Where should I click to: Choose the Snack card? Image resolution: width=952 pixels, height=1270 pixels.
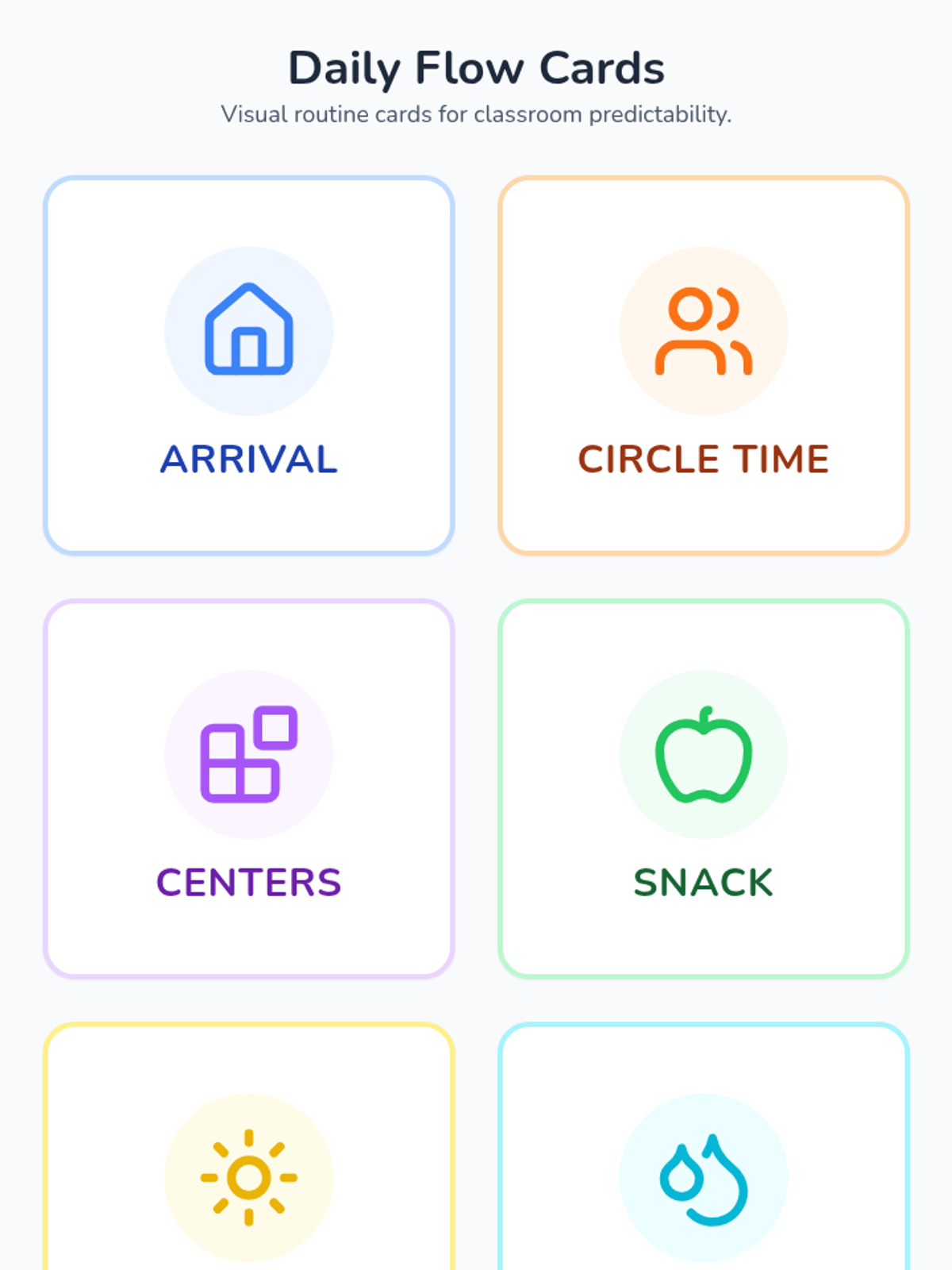tap(703, 788)
